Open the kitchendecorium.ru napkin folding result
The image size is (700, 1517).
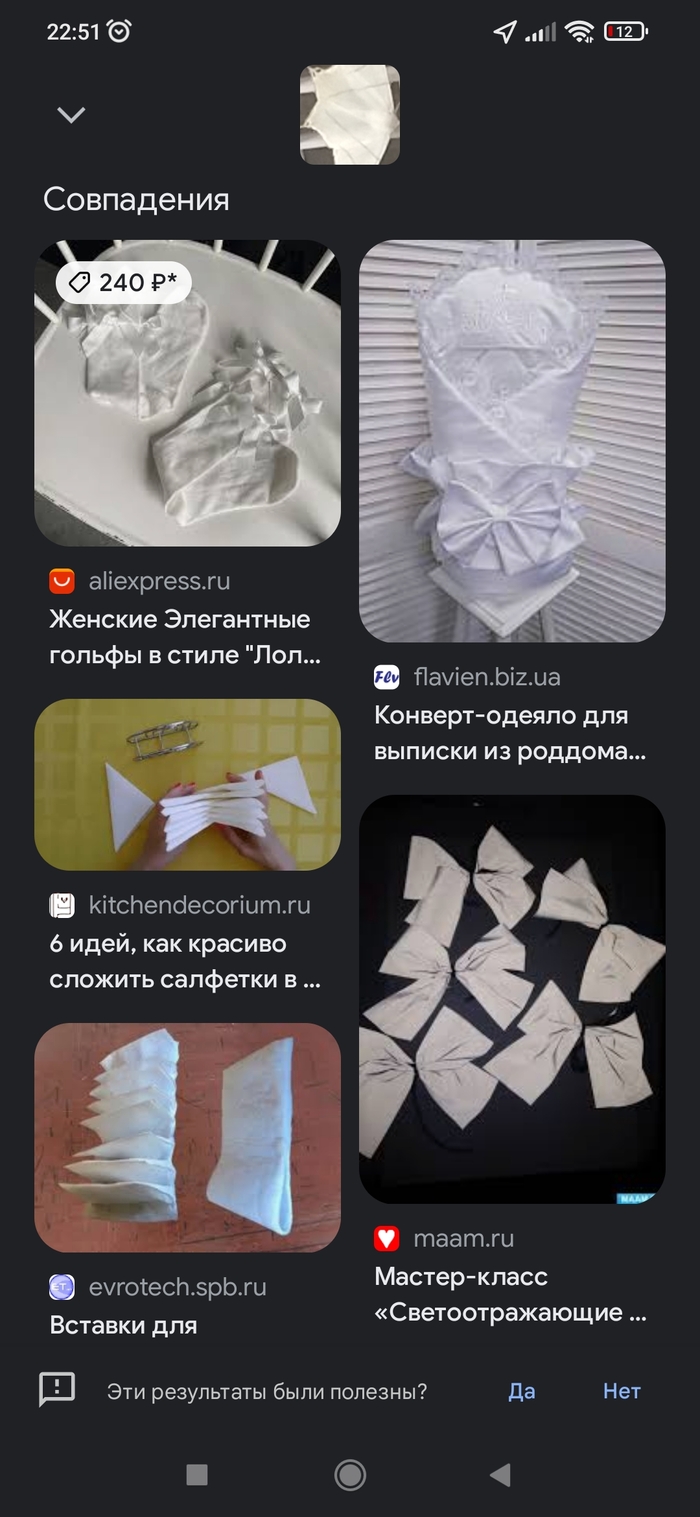pyautogui.click(x=187, y=784)
